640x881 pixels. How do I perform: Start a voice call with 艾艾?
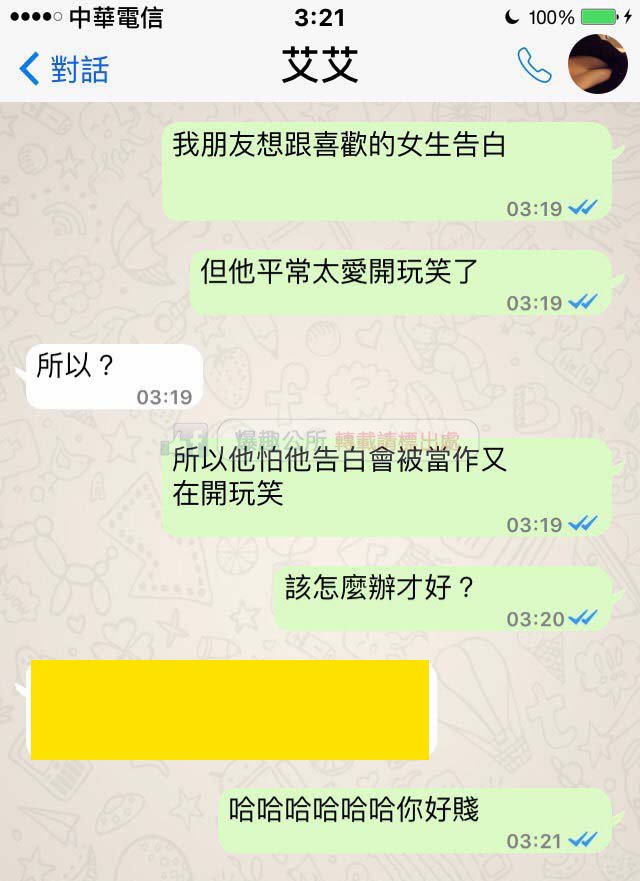pyautogui.click(x=534, y=66)
